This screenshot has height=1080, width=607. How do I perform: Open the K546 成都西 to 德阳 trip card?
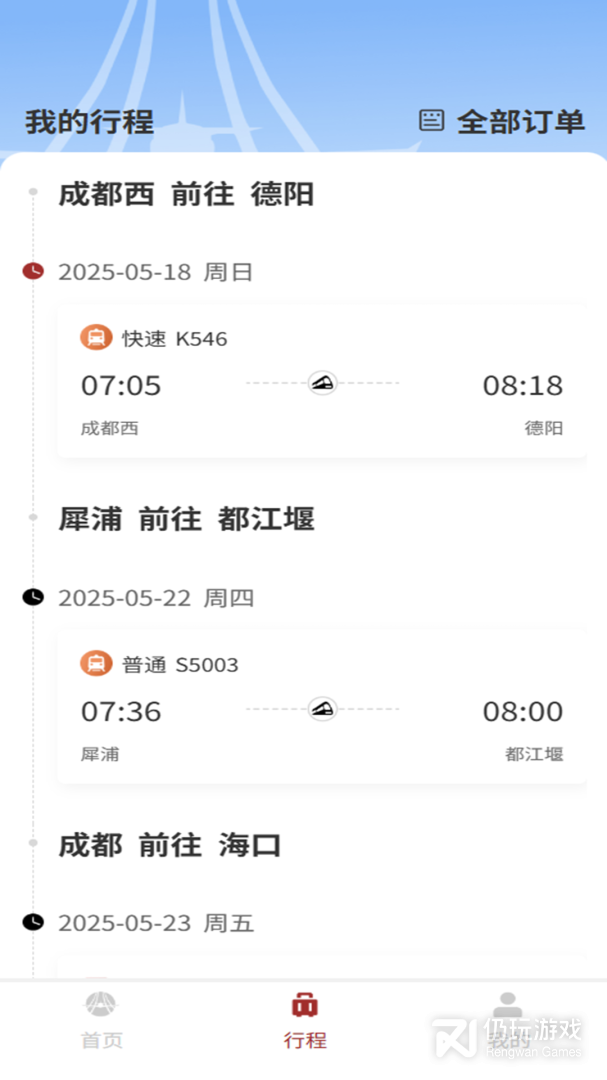coord(321,381)
